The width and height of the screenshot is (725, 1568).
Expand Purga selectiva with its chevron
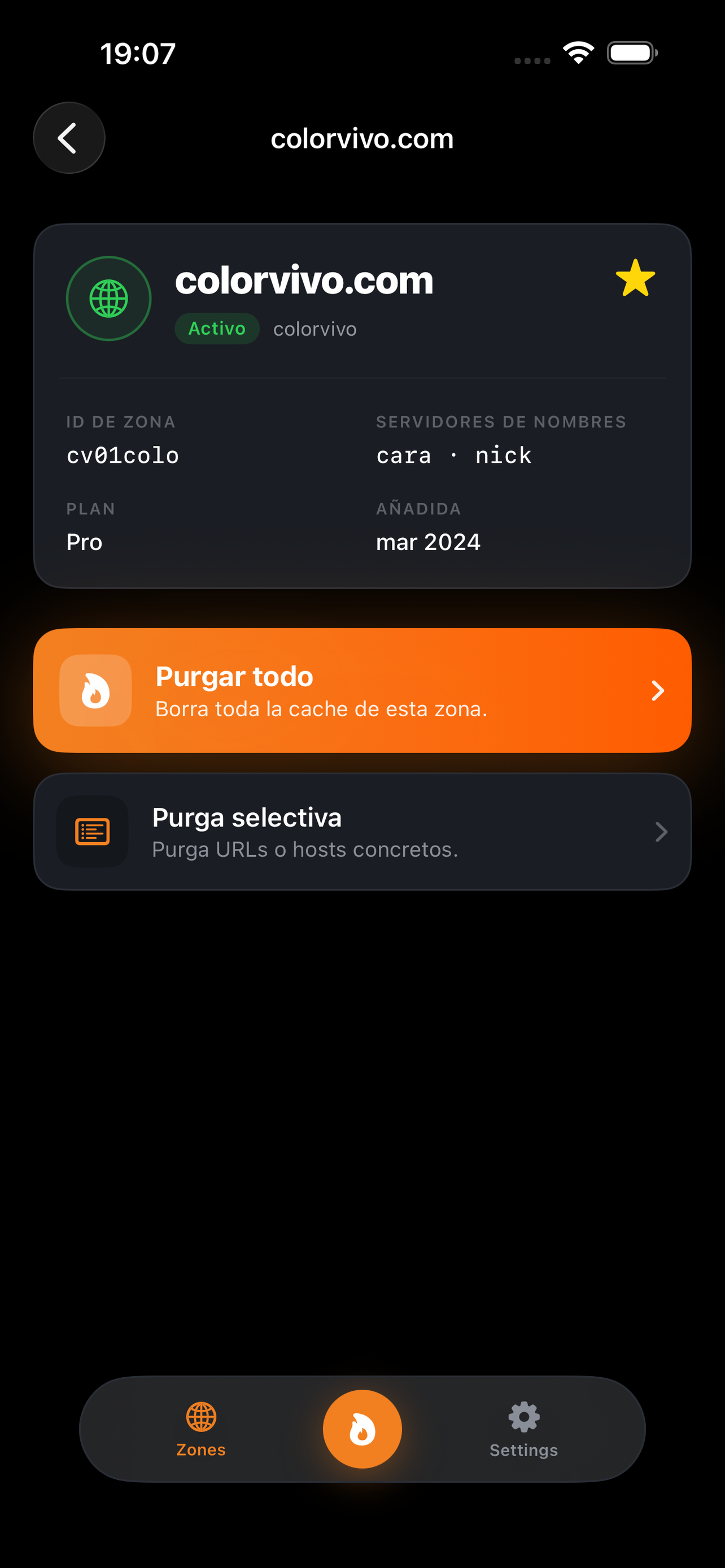(662, 832)
